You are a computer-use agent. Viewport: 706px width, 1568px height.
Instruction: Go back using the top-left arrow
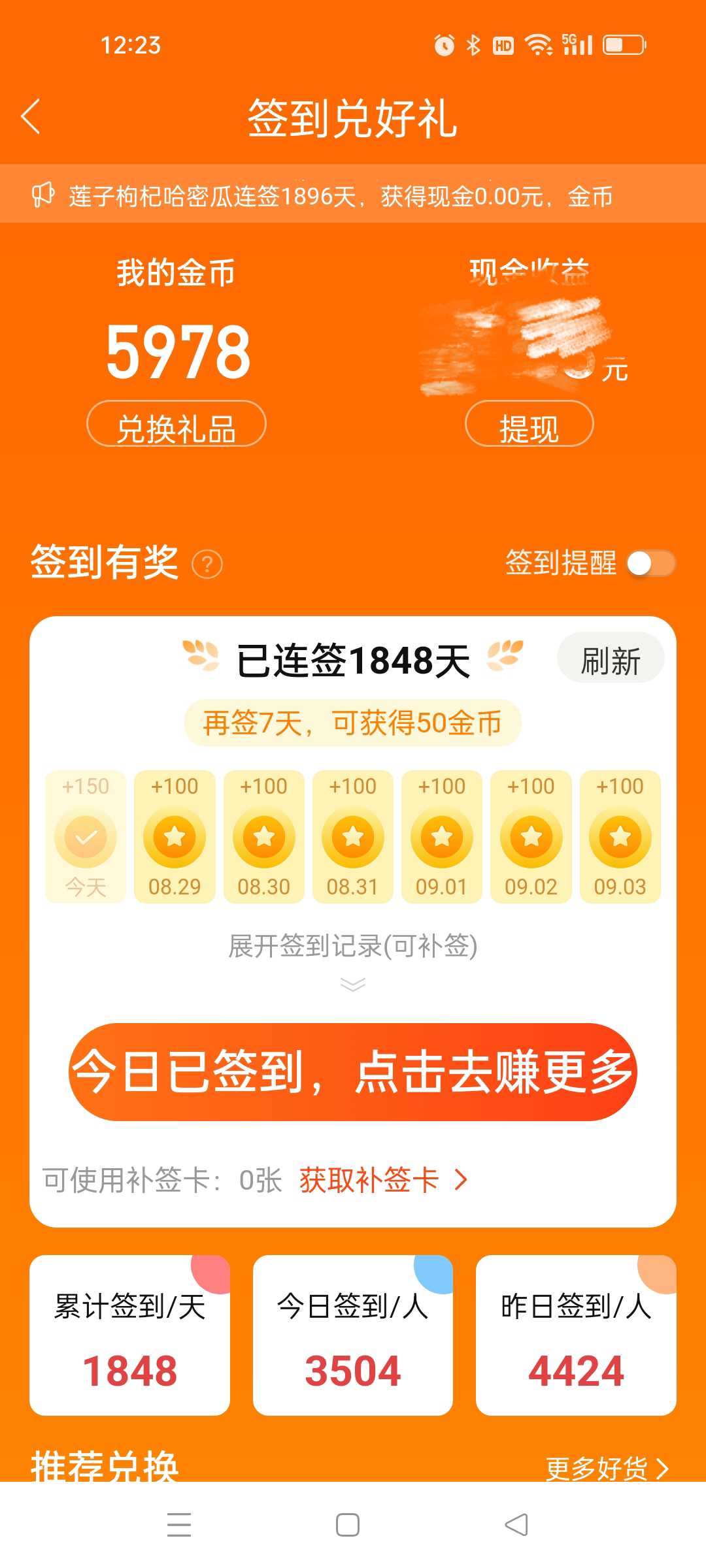31,117
